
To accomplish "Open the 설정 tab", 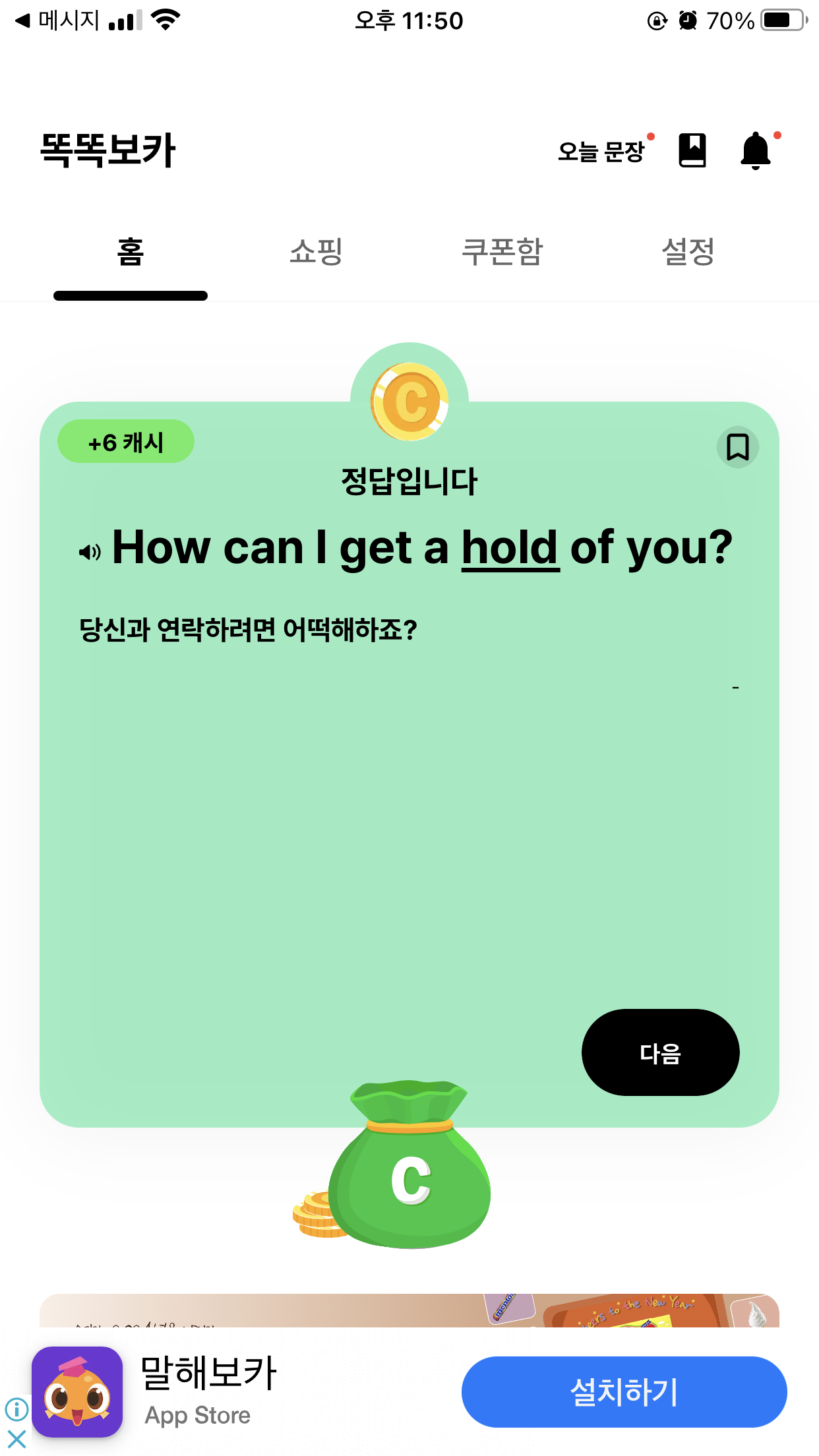I will coord(688,251).
